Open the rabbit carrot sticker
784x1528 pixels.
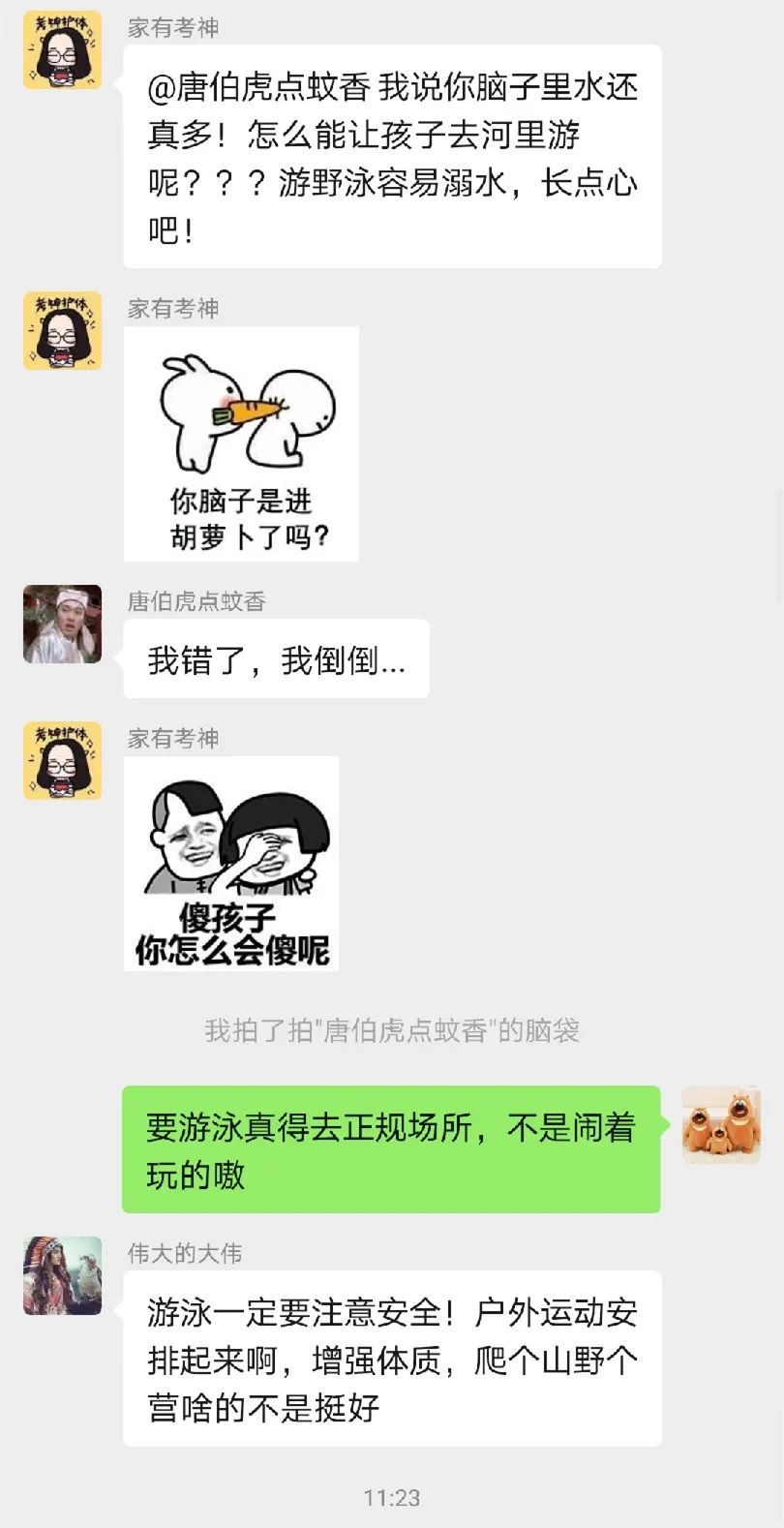click(242, 416)
